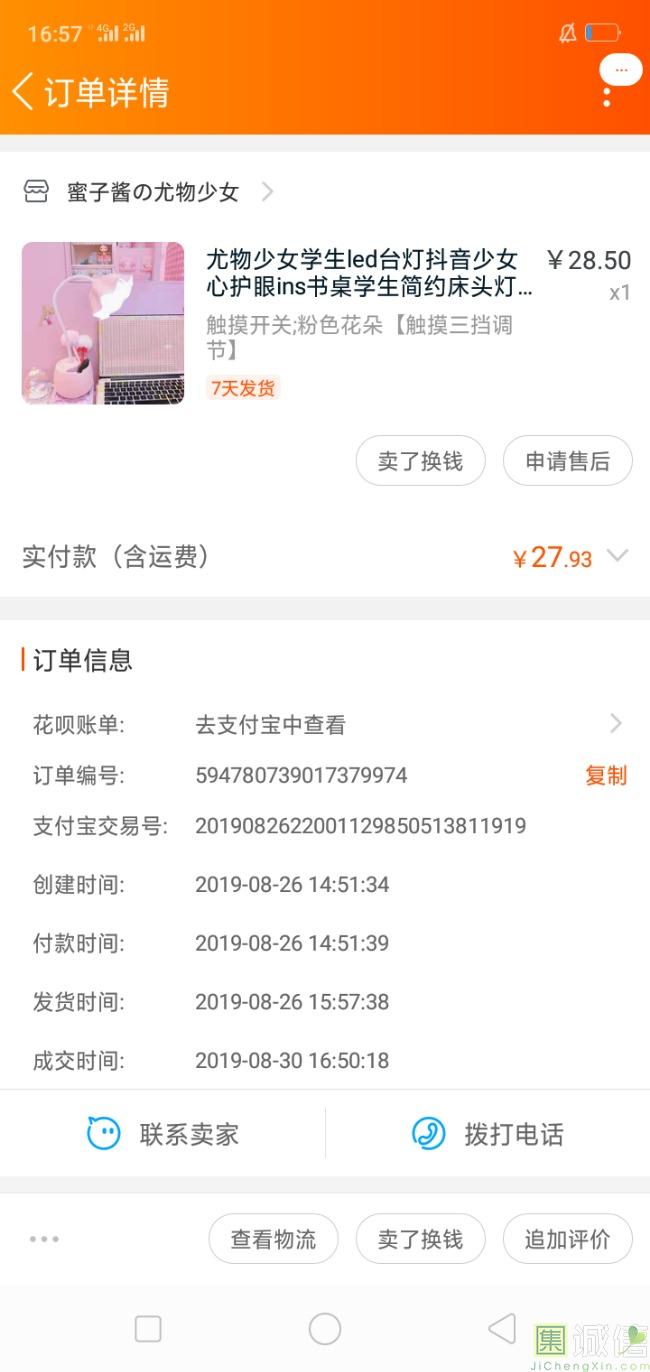Expand the 实付款 payment breakdown

pos(618,557)
